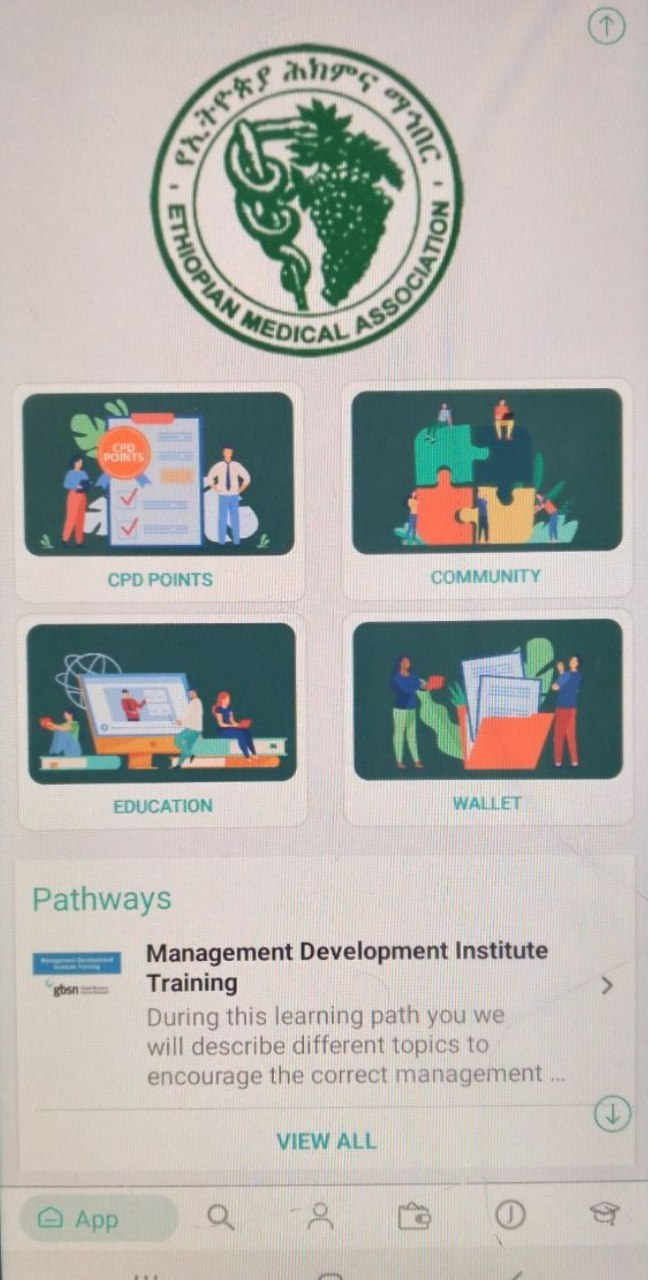Go to the profile tab
This screenshot has height=1280, width=648.
(x=320, y=1217)
